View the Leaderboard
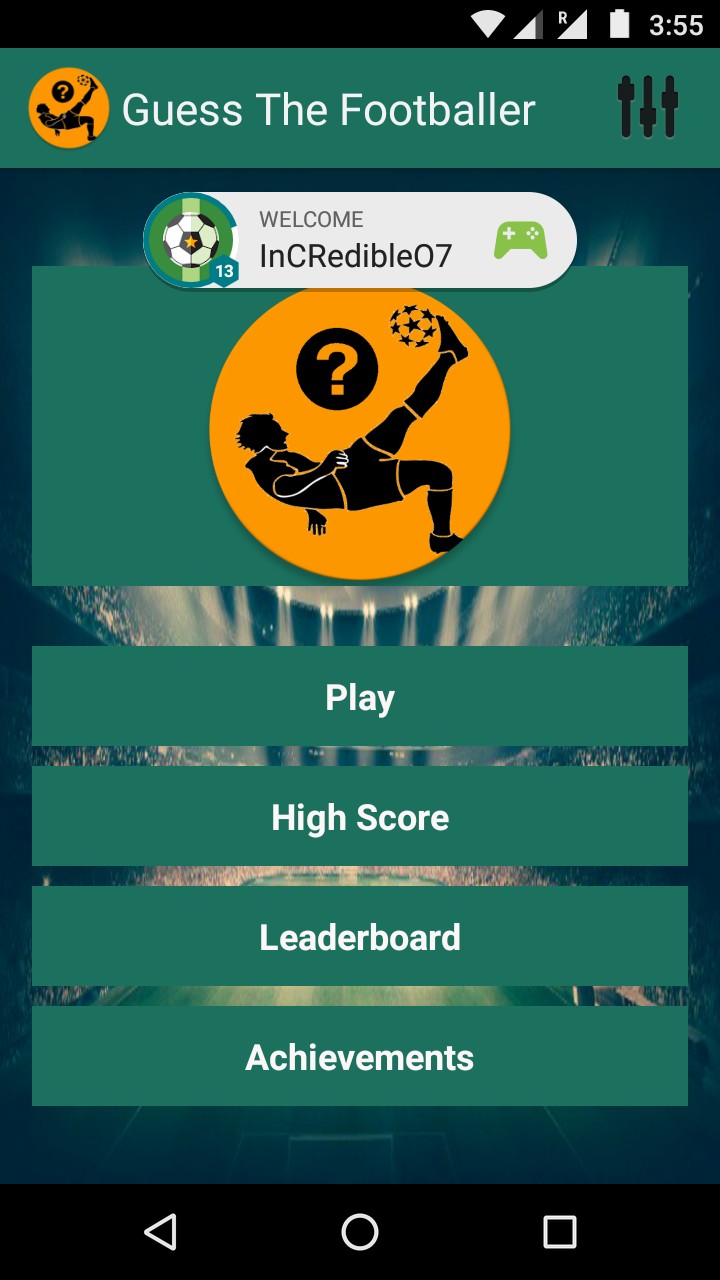The image size is (720, 1280). (x=360, y=936)
